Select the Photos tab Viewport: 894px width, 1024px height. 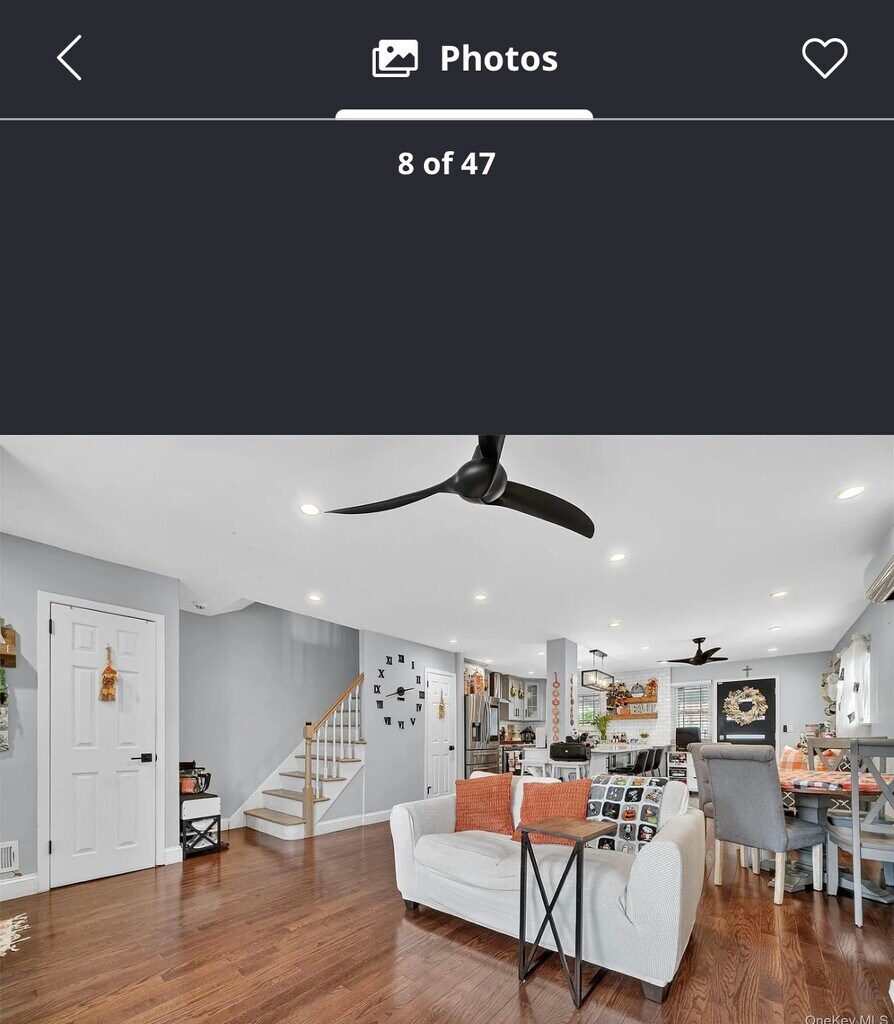(x=465, y=59)
